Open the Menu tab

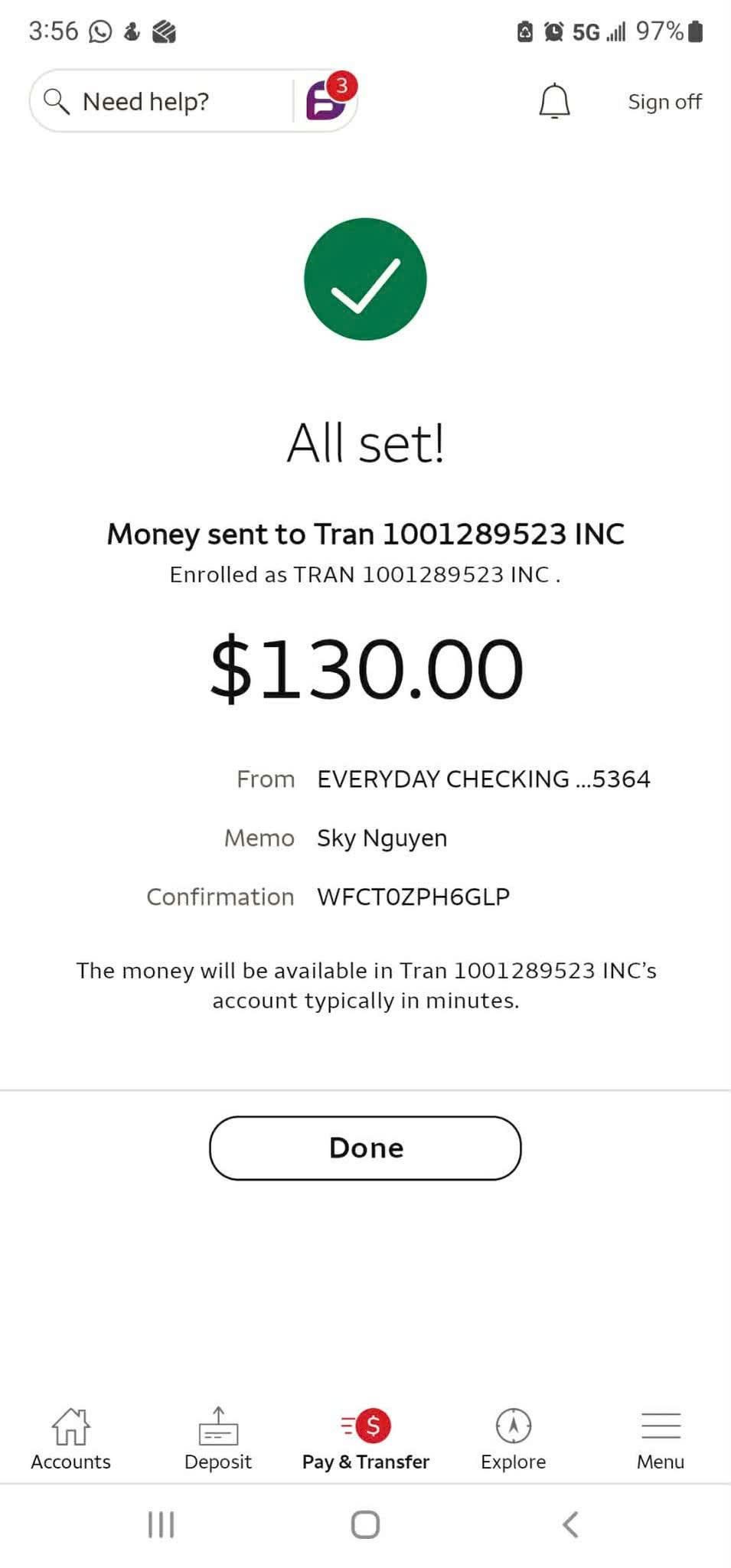click(x=661, y=1439)
